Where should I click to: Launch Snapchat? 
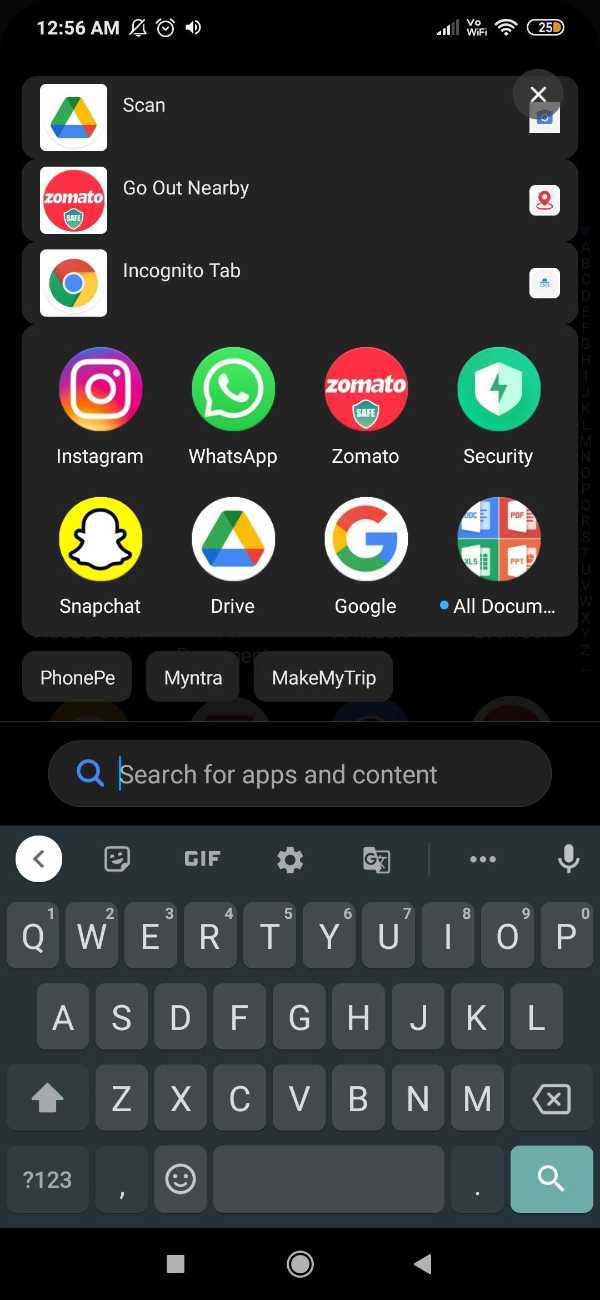click(x=100, y=540)
